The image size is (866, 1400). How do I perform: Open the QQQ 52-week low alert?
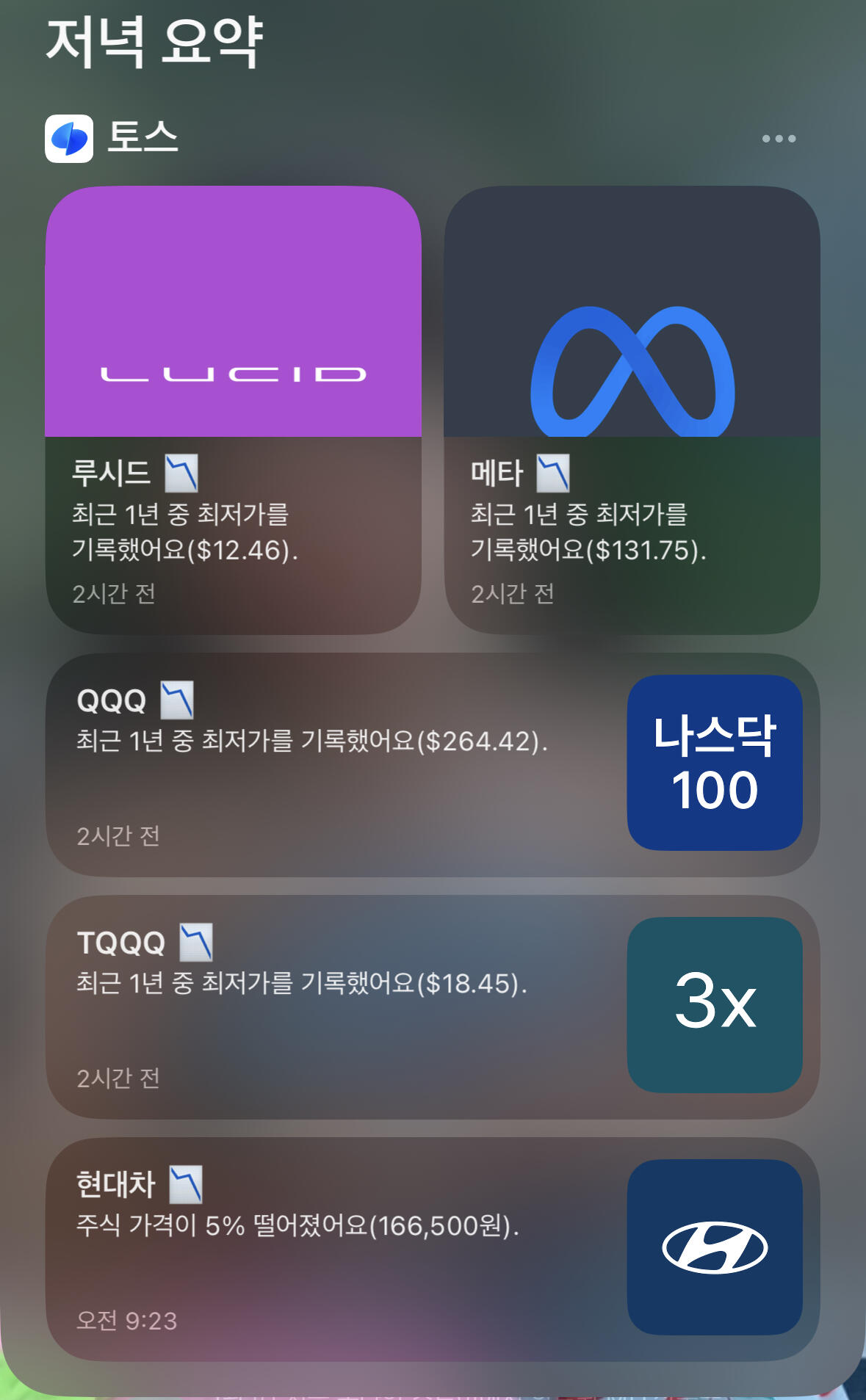(433, 764)
